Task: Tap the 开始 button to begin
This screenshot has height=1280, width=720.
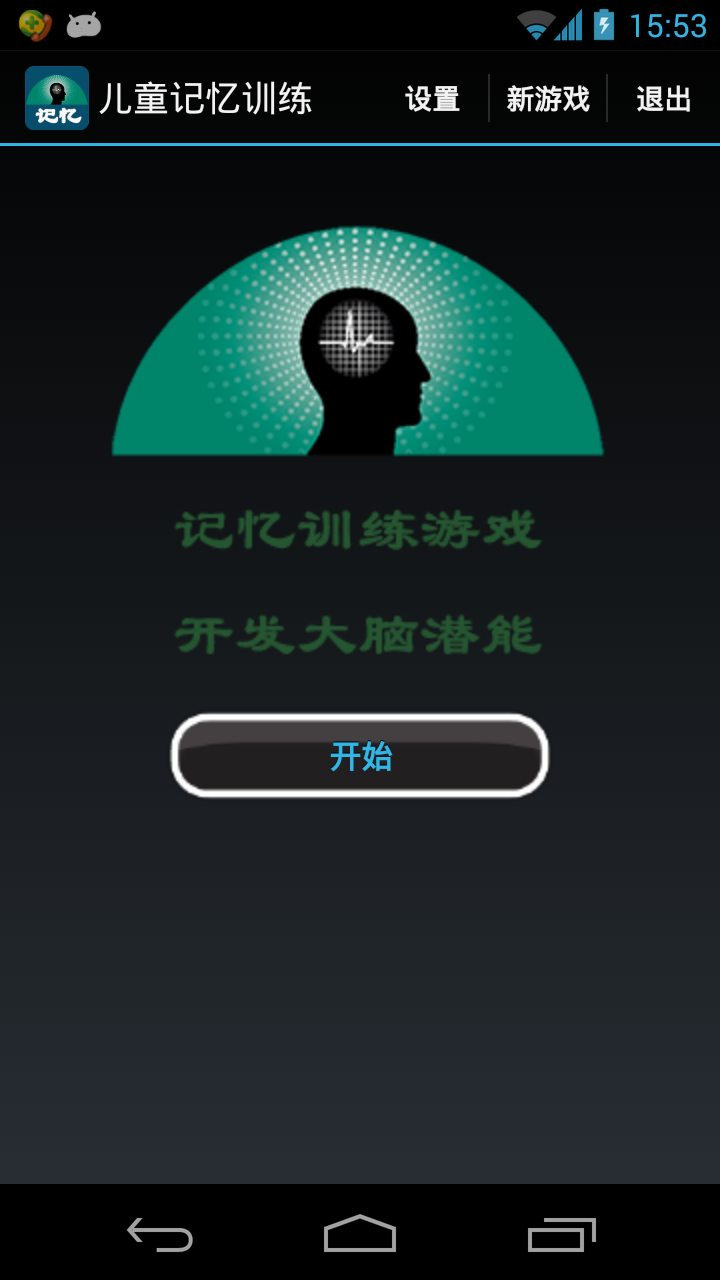Action: click(x=360, y=756)
